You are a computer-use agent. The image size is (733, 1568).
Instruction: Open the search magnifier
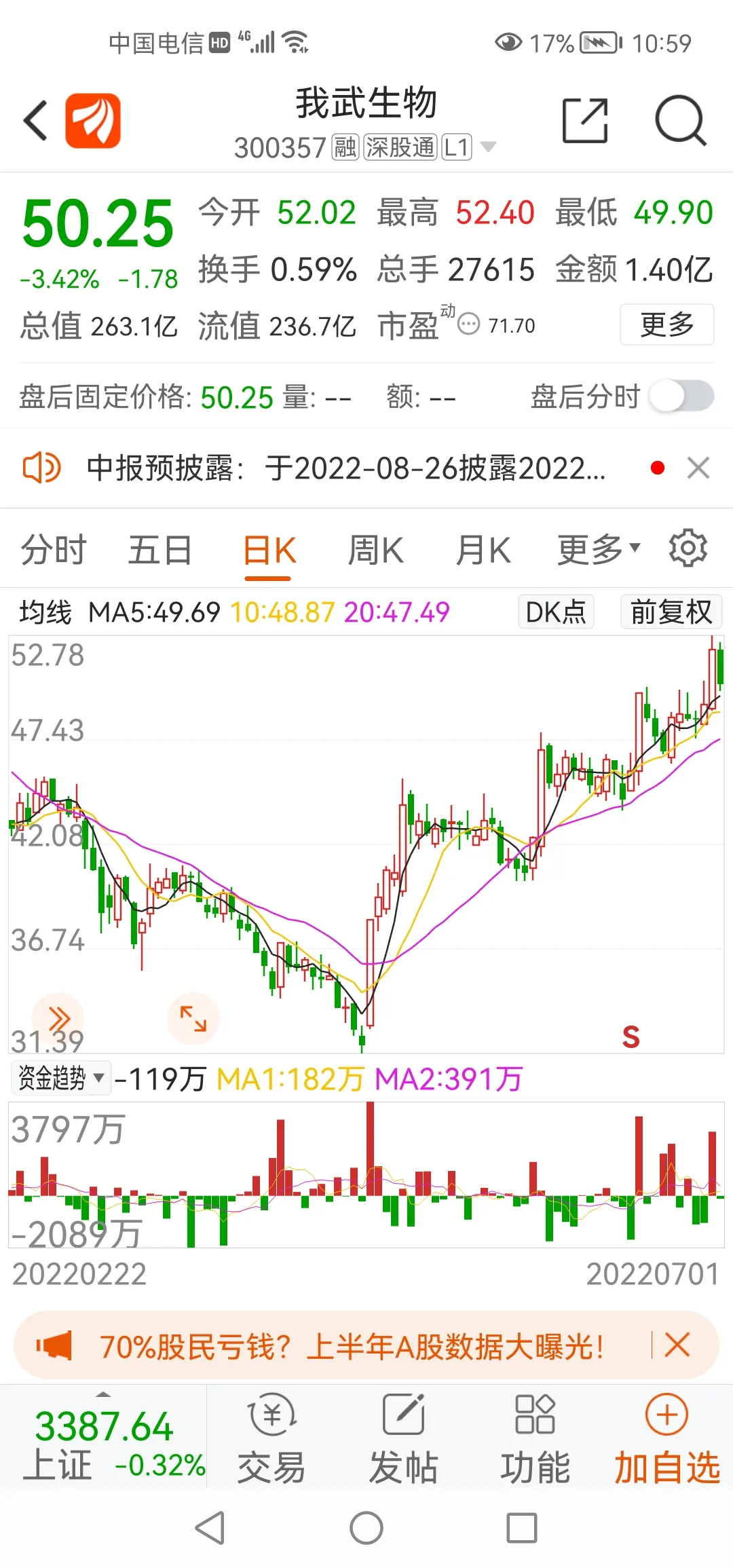pos(680,121)
